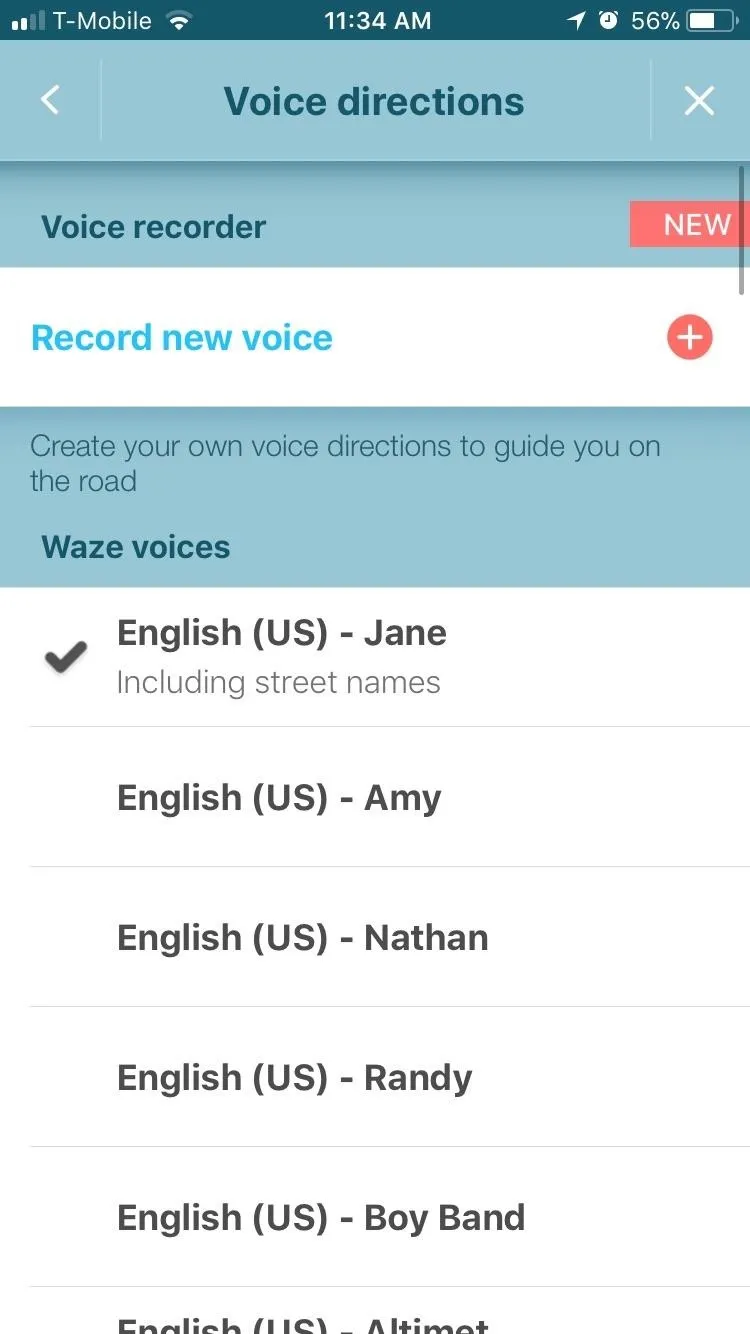
Task: Switch to the English (US) - Nathan voice
Action: [375, 937]
